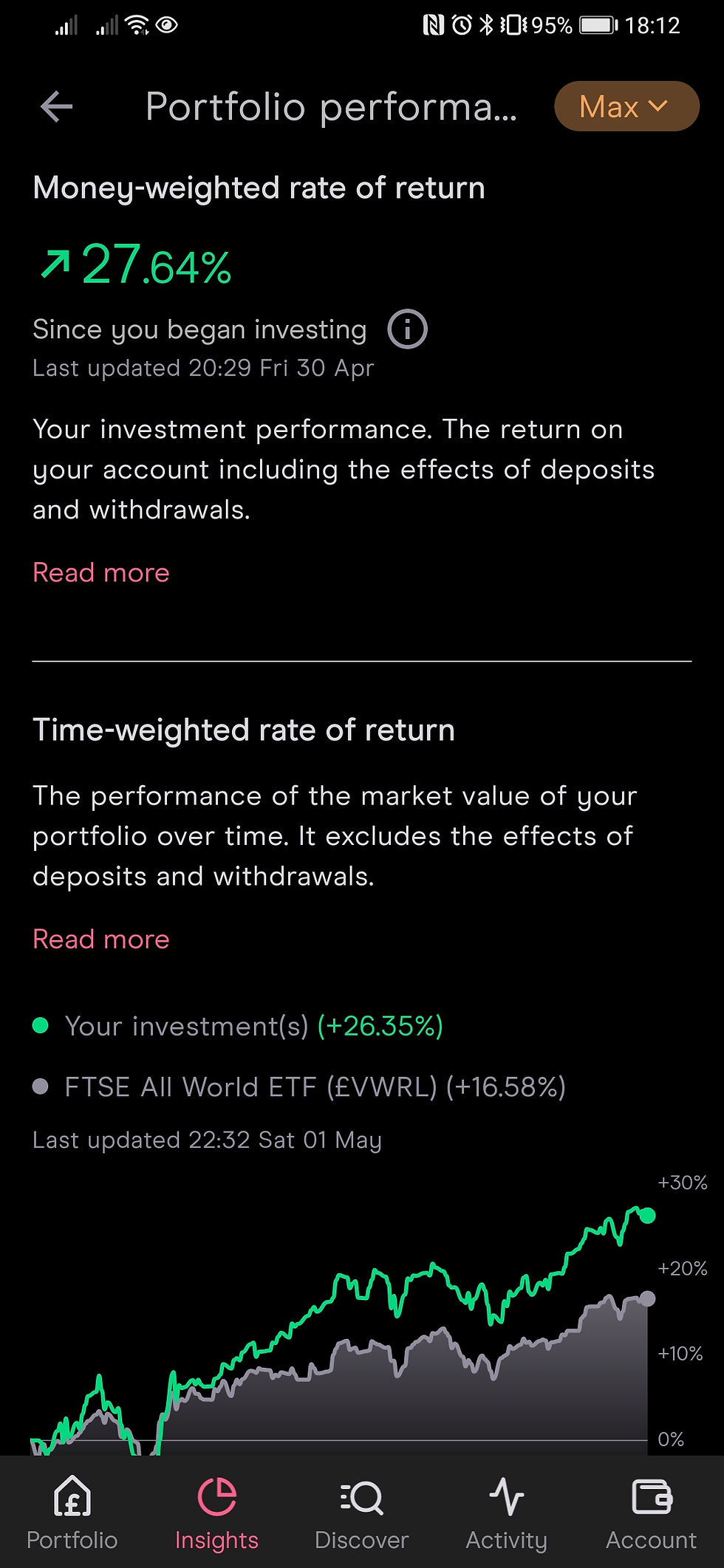This screenshot has height=1568, width=724.
Task: Read more about time-weighted rate of return
Action: pos(101,939)
